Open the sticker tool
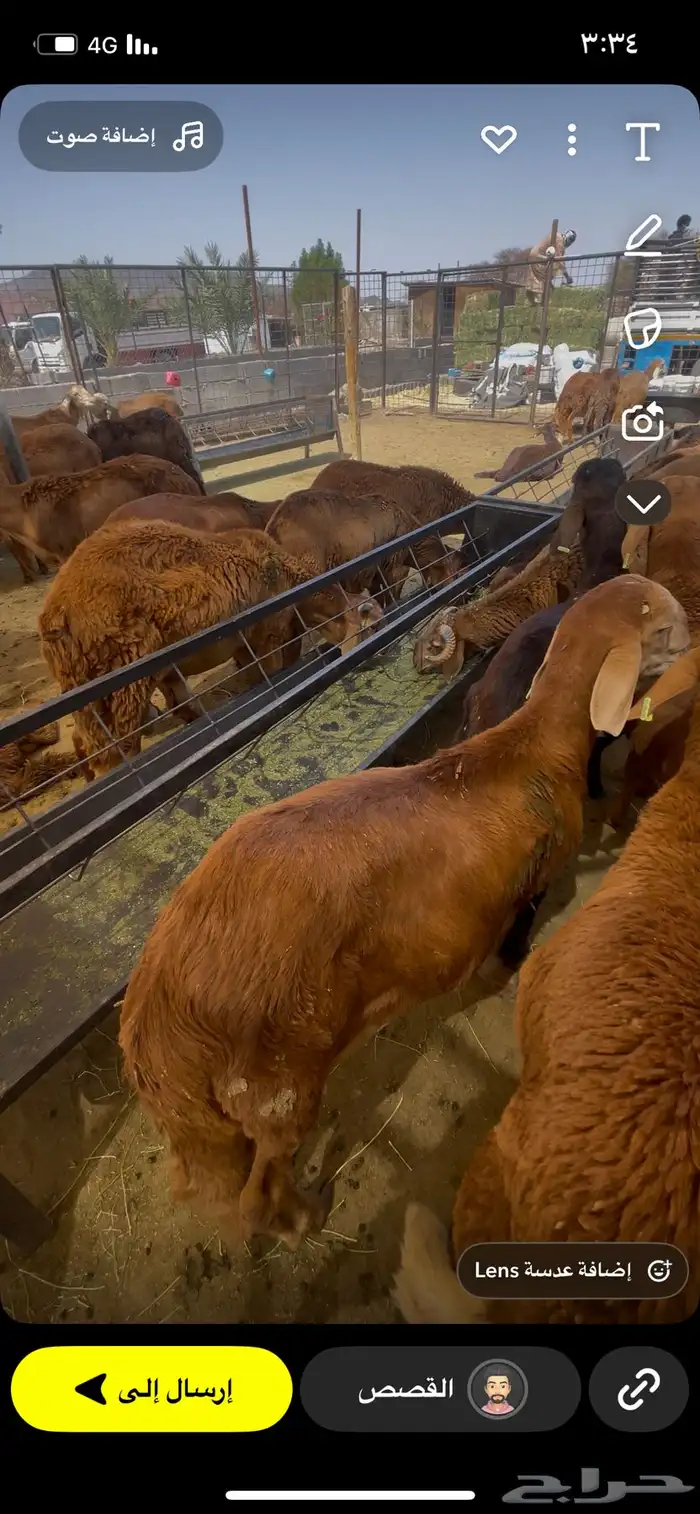Screen dimensions: 700x1514 click(642, 328)
